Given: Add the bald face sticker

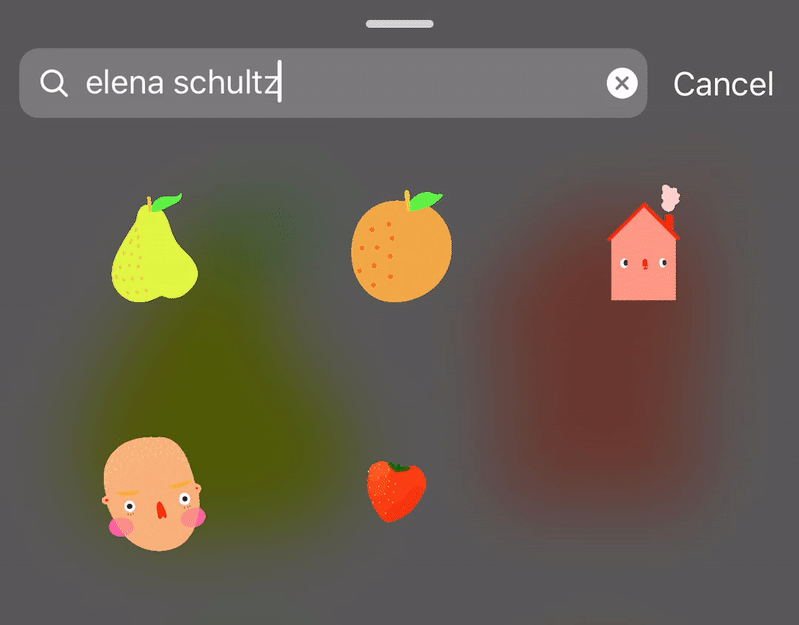Looking at the screenshot, I should point(153,494).
